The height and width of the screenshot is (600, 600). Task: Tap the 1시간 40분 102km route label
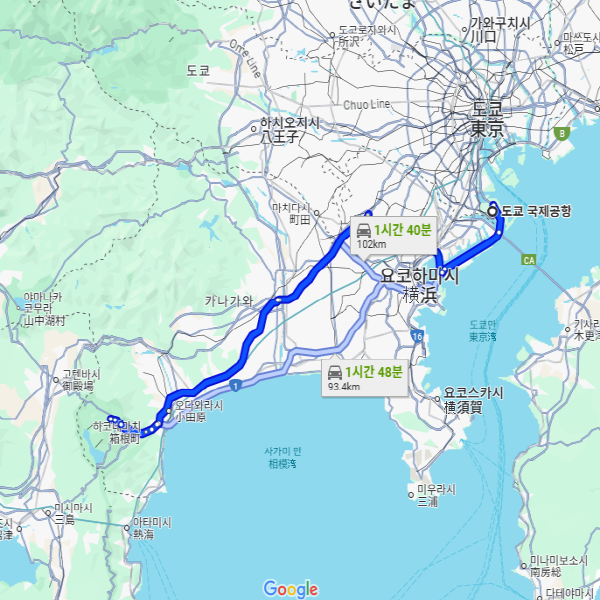tap(393, 235)
